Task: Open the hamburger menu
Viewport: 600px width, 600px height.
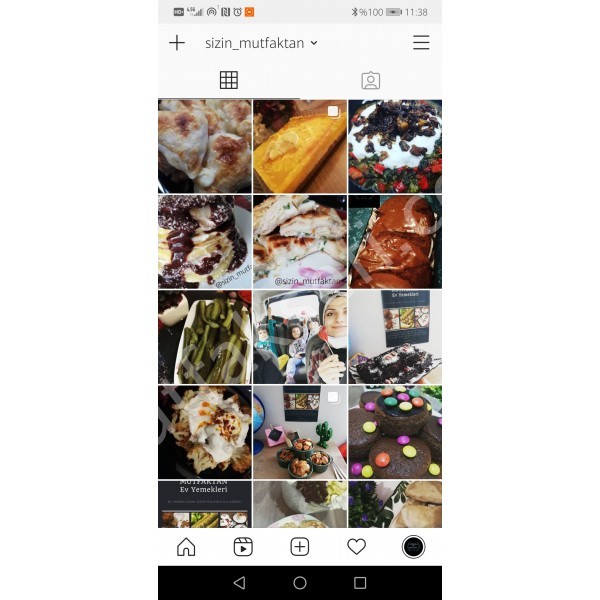Action: tap(421, 43)
